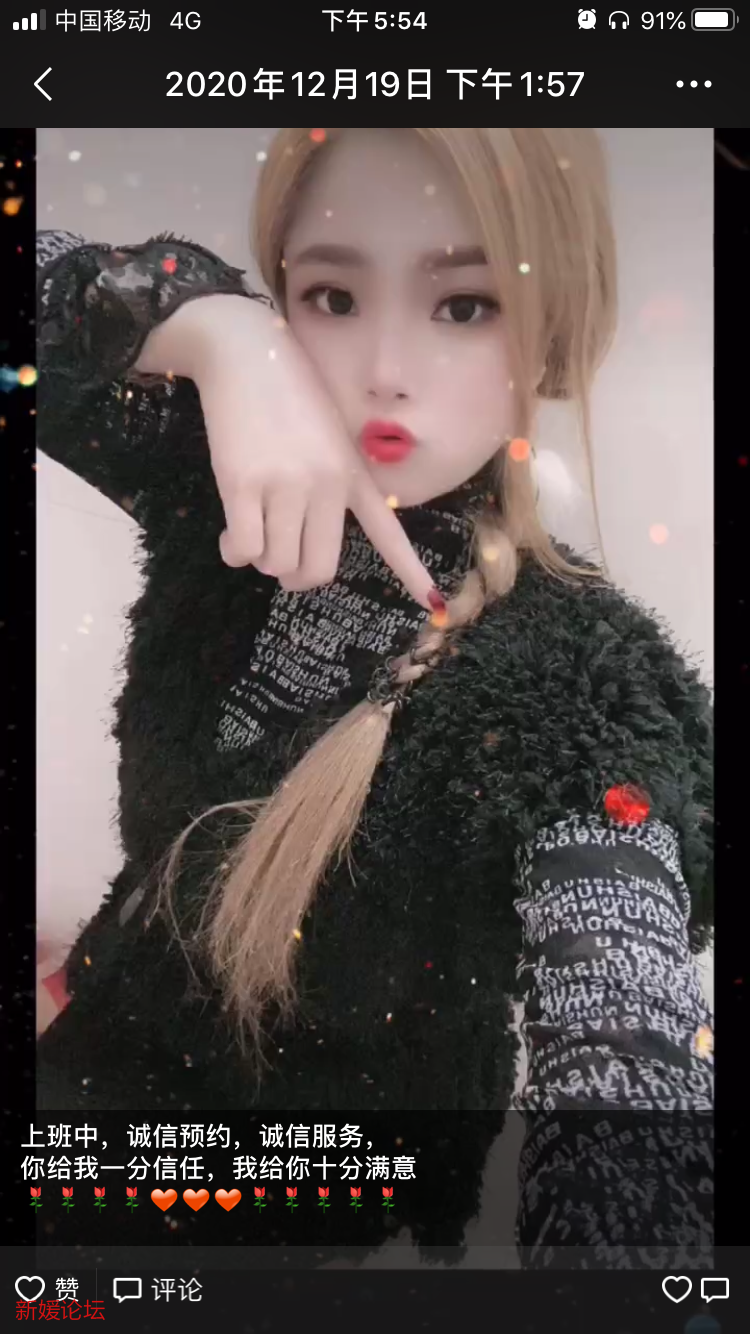
Task: Tap the comment bubble icon at the bottom right
Action: click(715, 1289)
